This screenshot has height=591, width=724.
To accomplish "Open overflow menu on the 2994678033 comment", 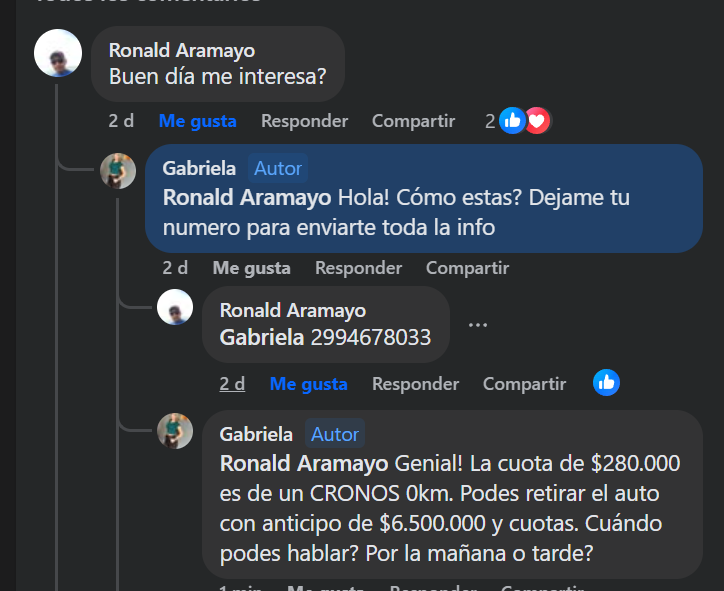I will (477, 325).
